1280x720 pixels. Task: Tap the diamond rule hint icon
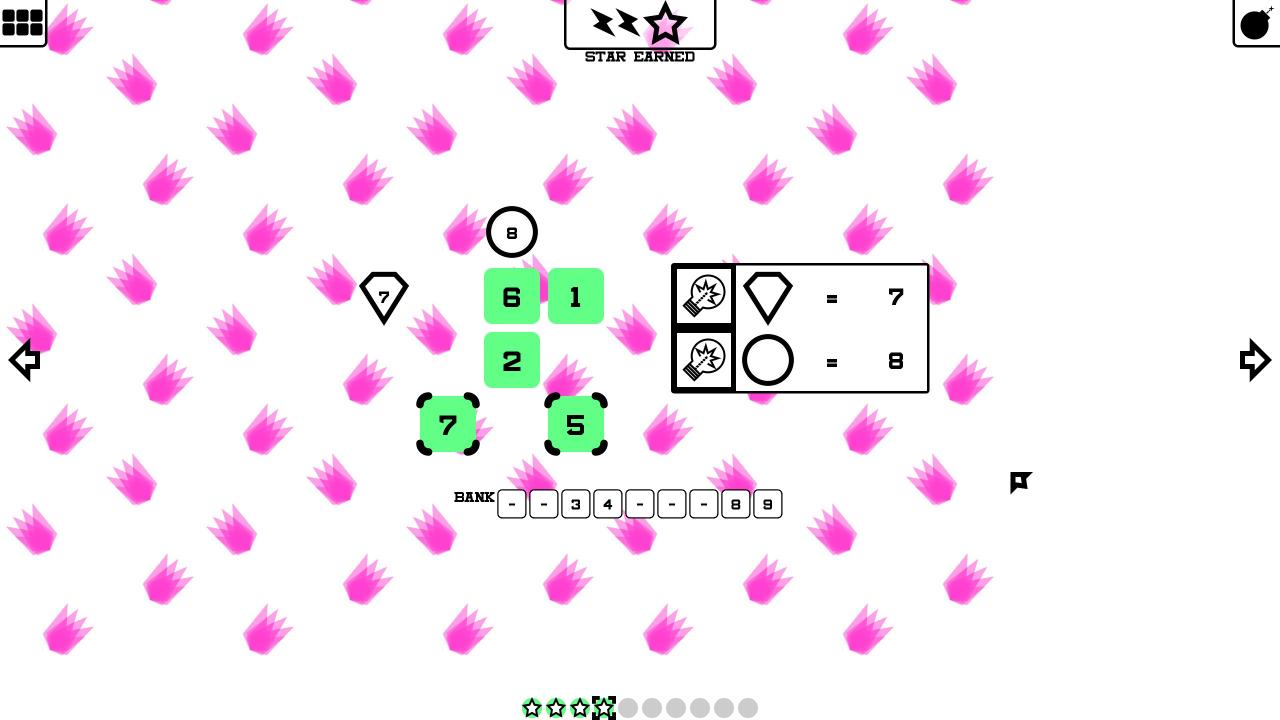click(705, 296)
